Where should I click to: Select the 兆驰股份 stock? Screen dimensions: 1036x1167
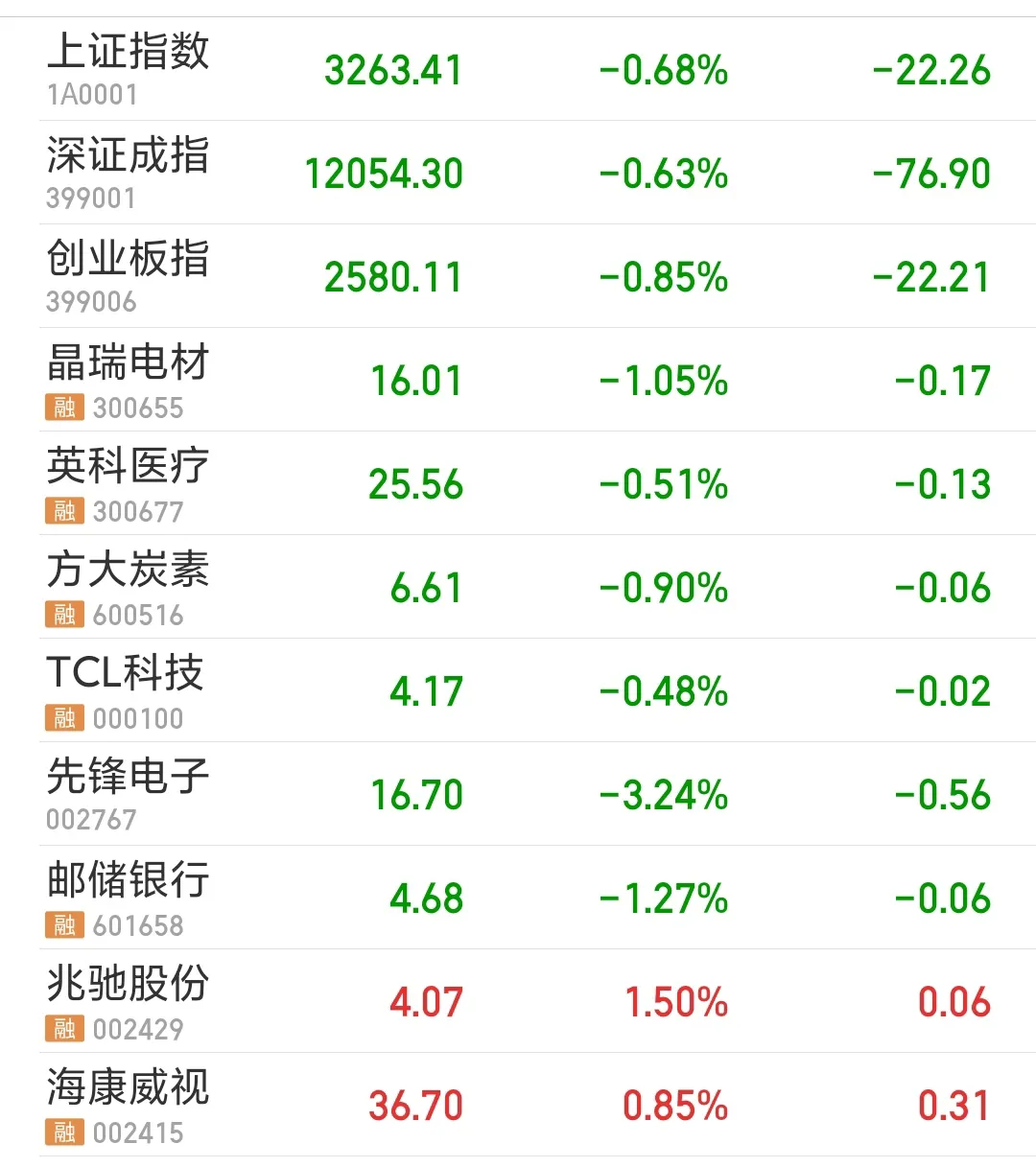tap(518, 1001)
